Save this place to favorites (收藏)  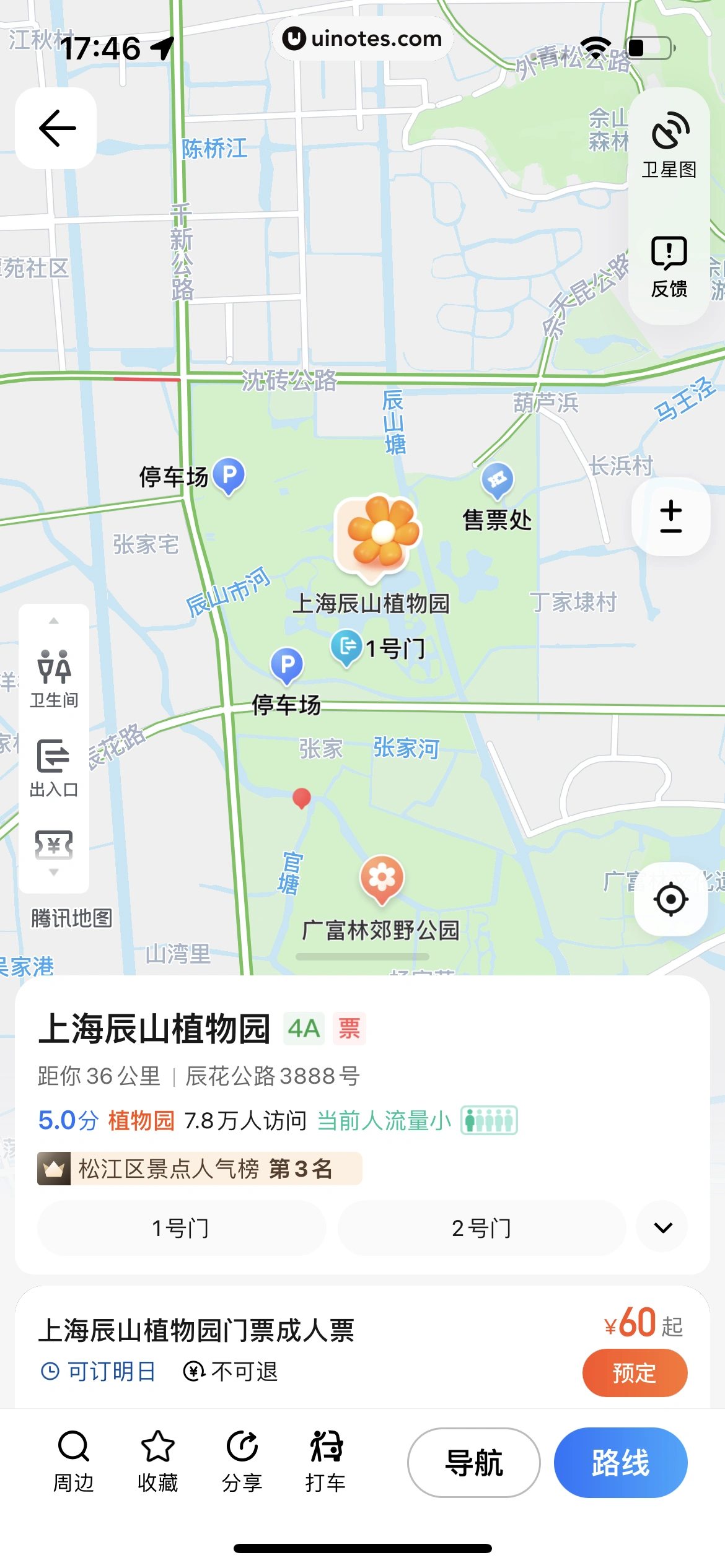pyautogui.click(x=157, y=1461)
